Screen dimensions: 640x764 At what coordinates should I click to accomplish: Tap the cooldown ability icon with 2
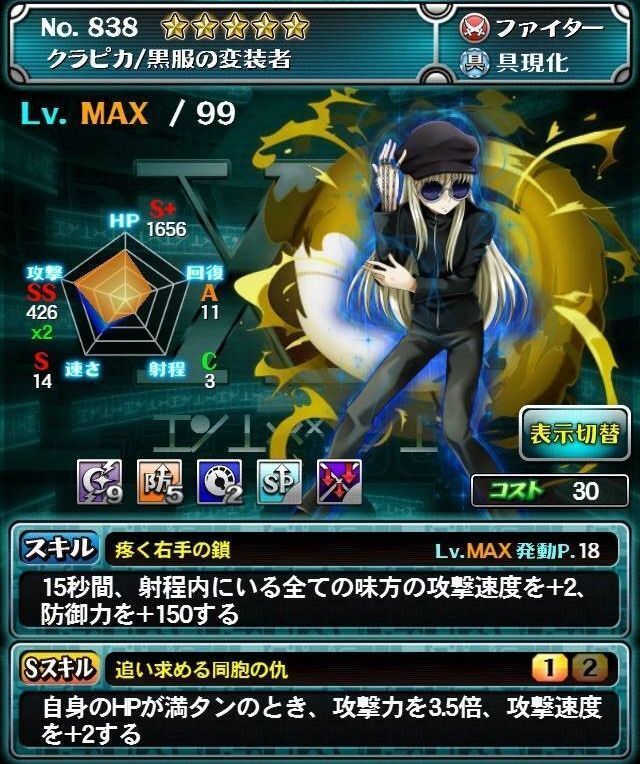point(218,481)
